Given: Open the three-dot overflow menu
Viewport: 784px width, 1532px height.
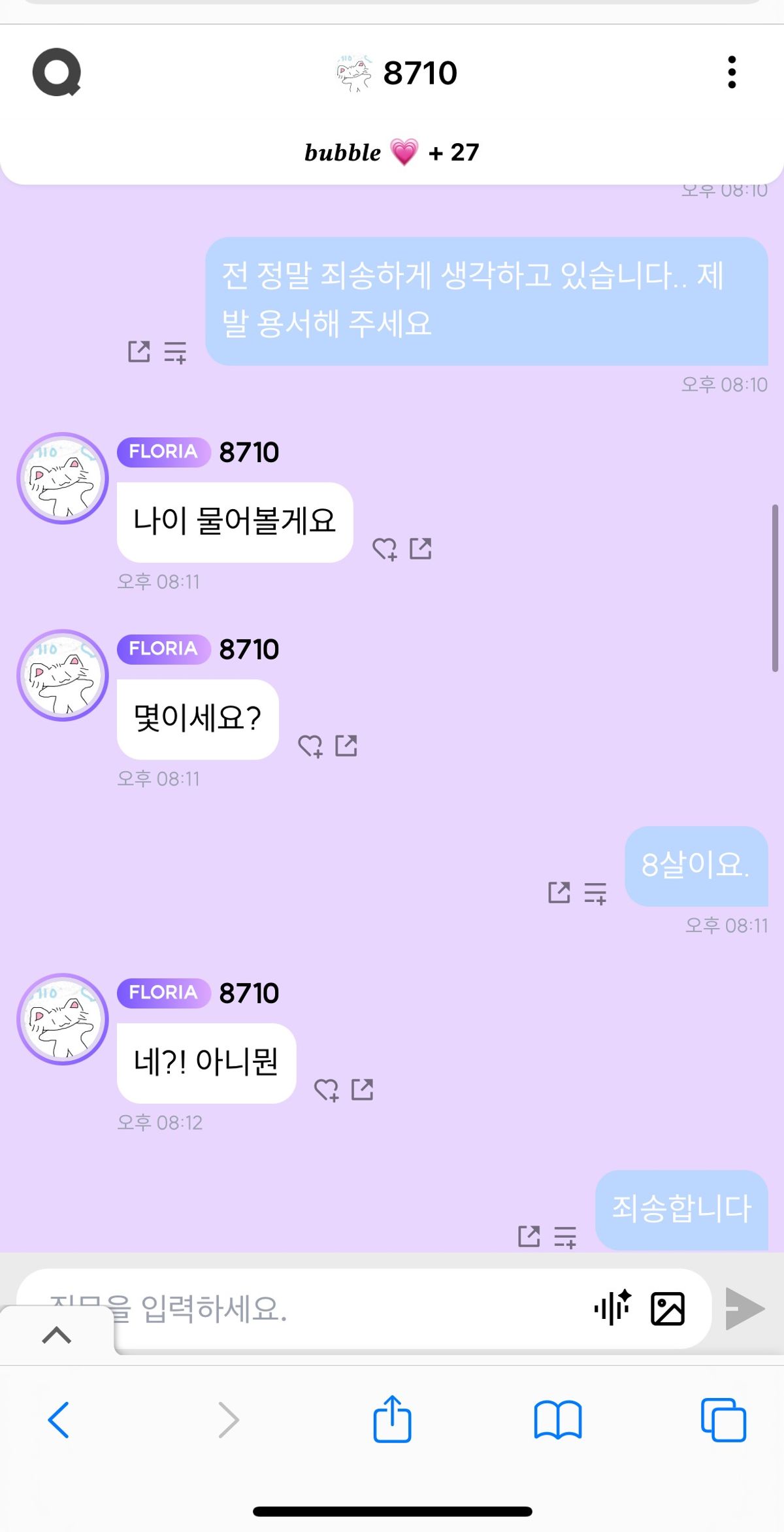Looking at the screenshot, I should point(732,72).
